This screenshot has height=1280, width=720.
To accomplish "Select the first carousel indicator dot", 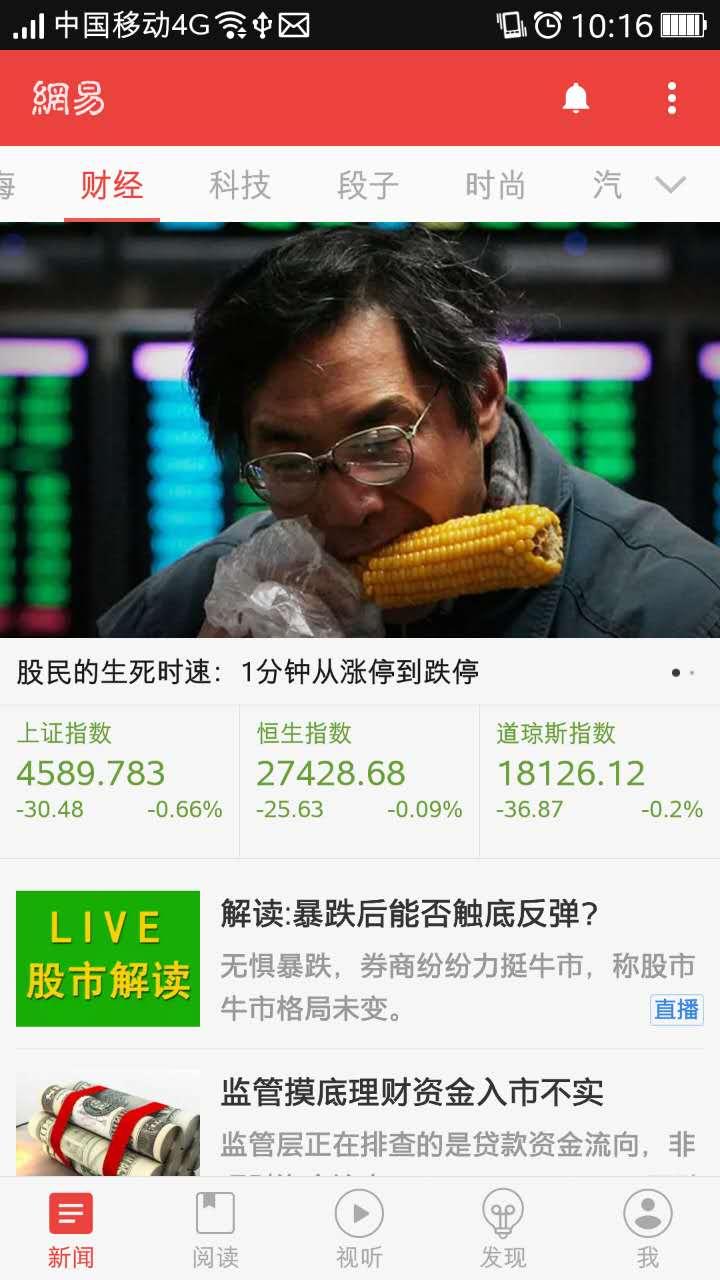I will coord(676,675).
